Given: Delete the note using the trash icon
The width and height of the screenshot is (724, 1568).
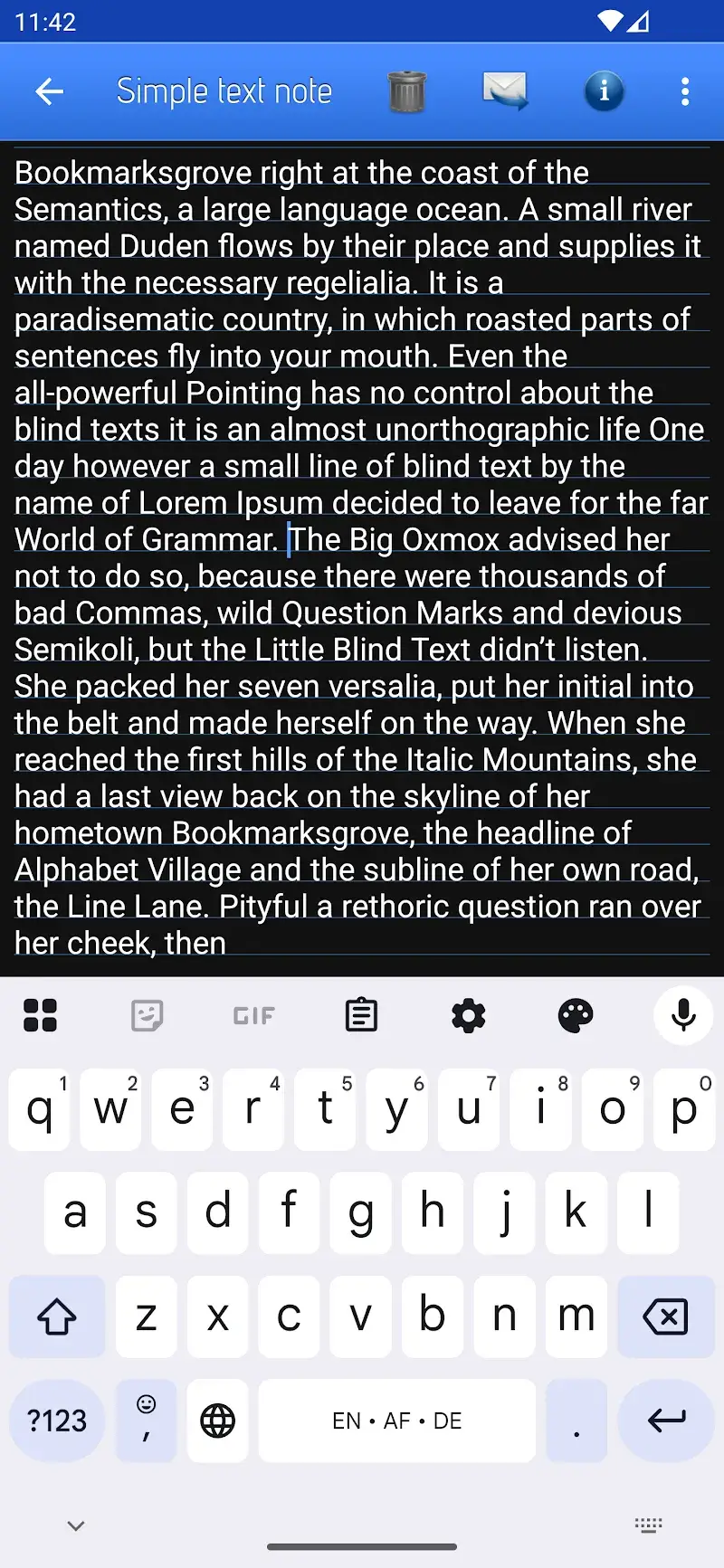Looking at the screenshot, I should coord(406,90).
